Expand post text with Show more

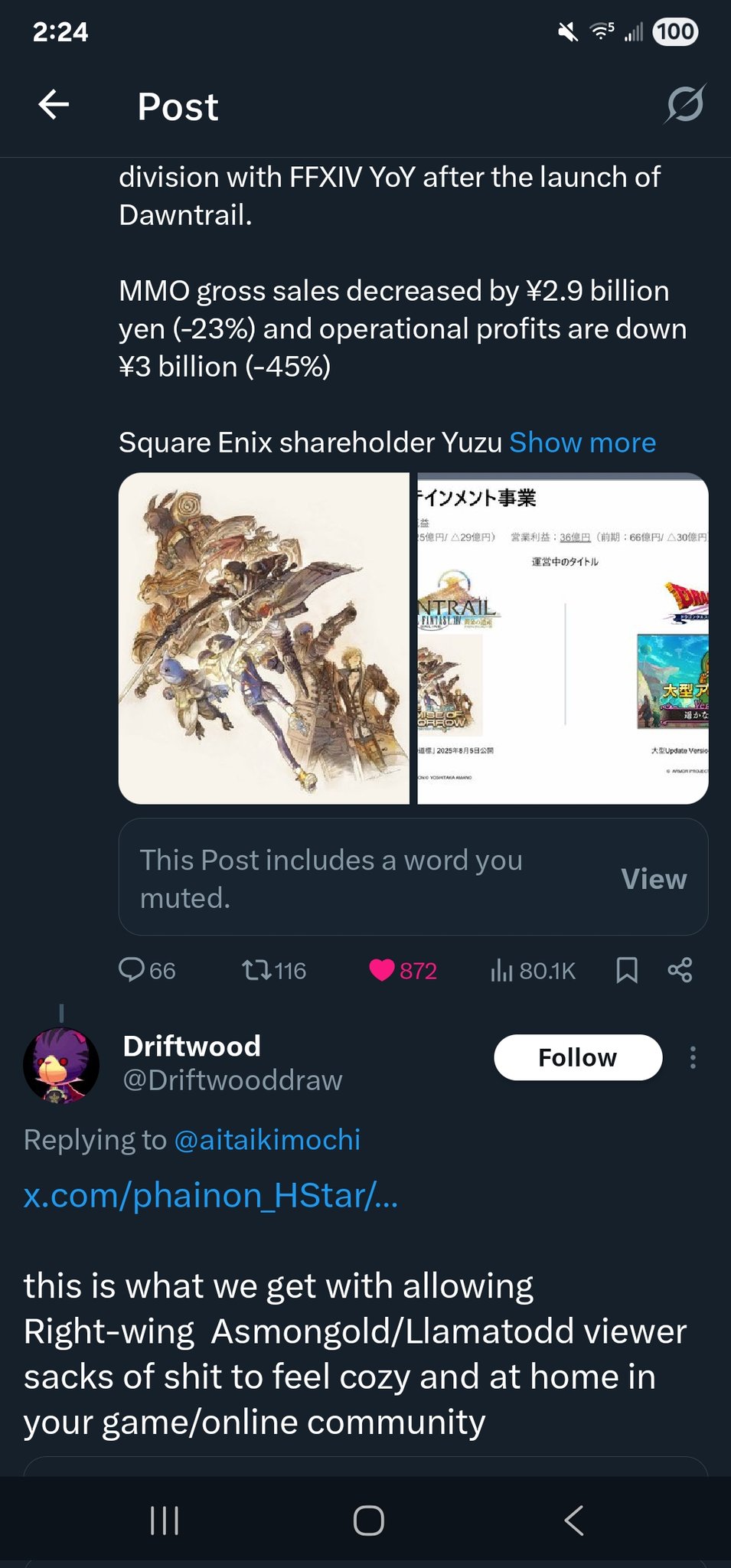click(583, 443)
